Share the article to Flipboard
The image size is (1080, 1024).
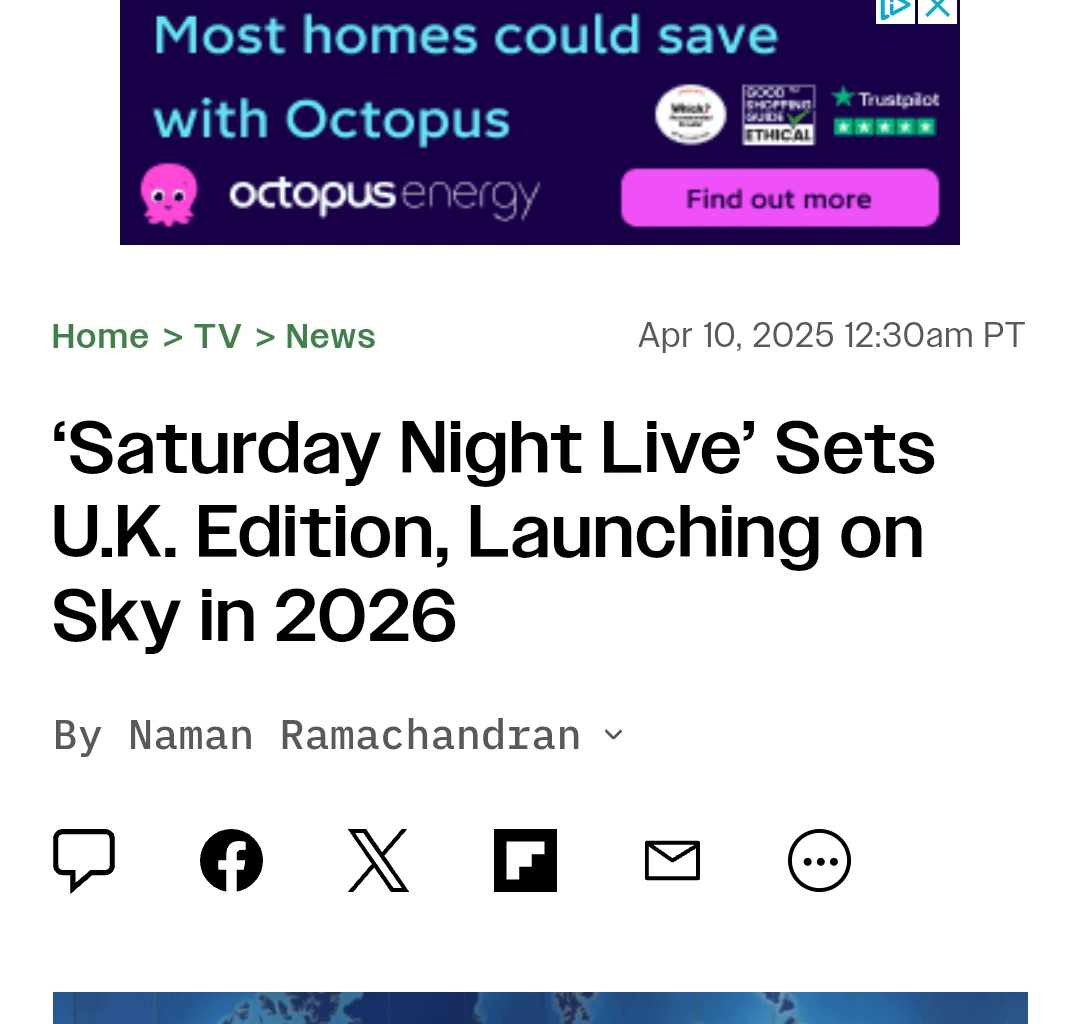[x=525, y=860]
